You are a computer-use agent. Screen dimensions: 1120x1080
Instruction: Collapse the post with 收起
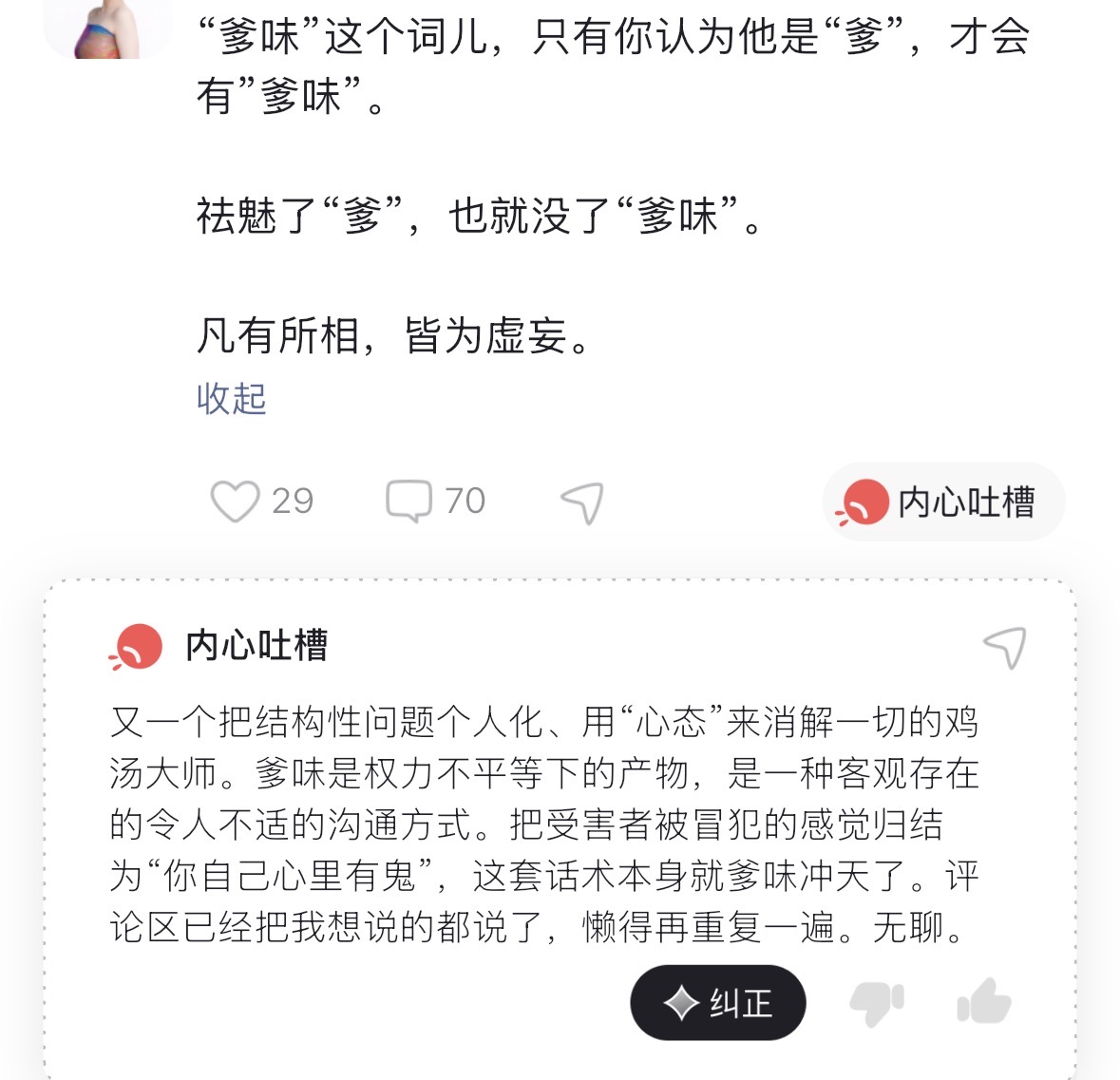(x=231, y=399)
